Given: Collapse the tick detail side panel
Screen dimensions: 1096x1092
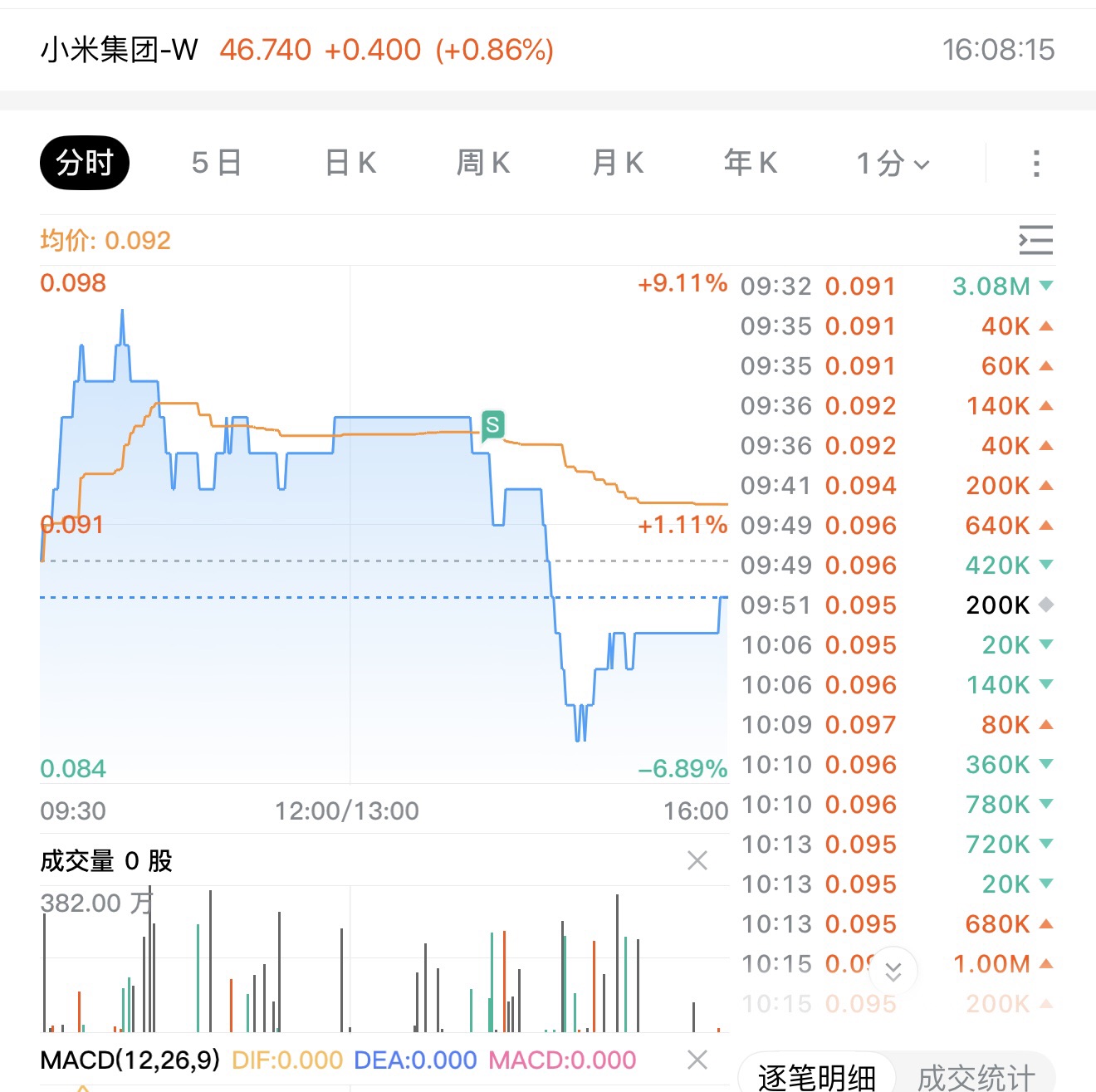Looking at the screenshot, I should tap(1035, 240).
